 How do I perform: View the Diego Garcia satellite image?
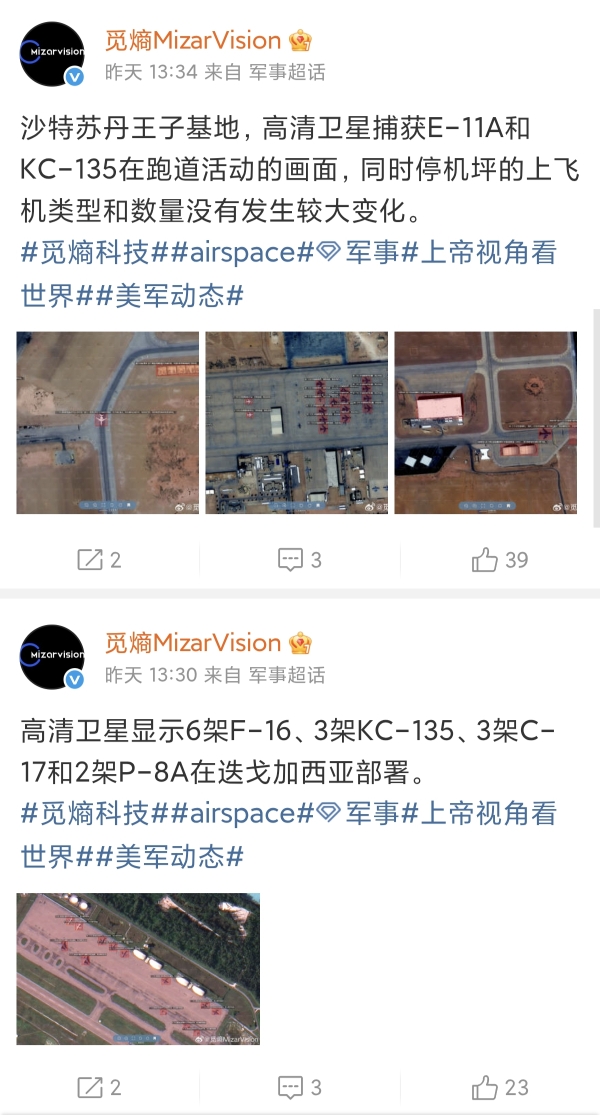coord(138,969)
